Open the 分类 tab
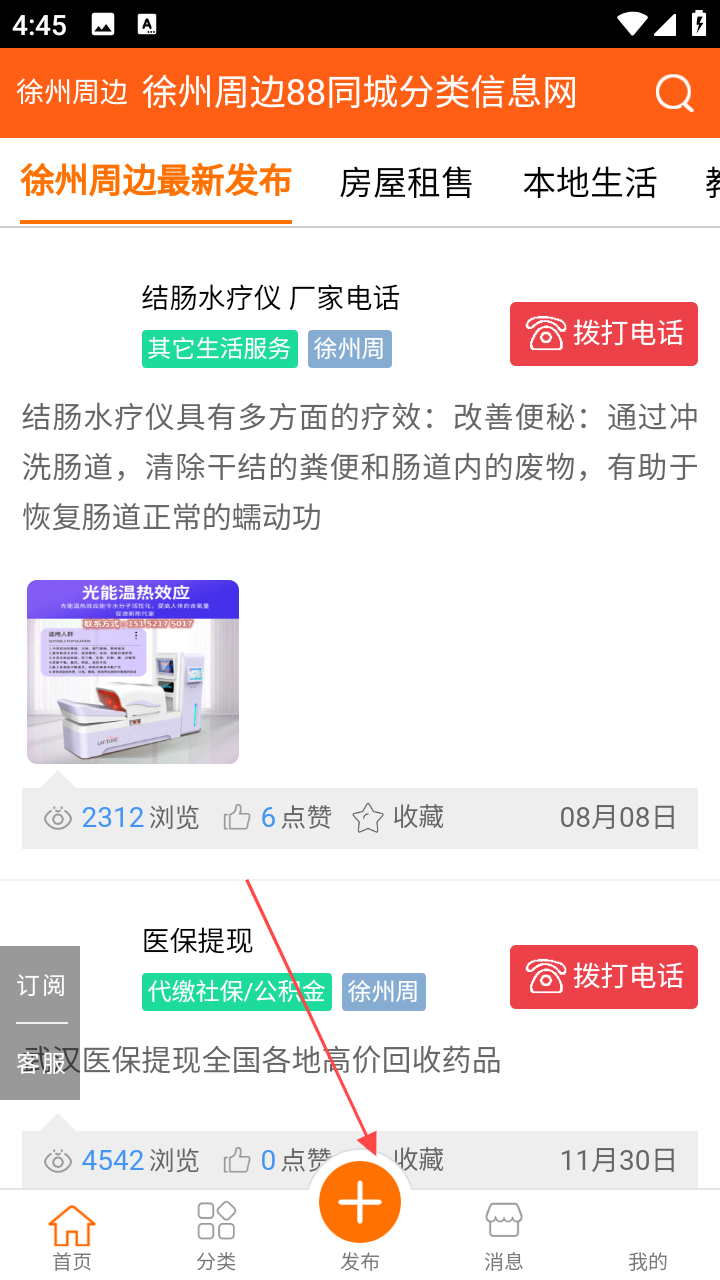 click(216, 1237)
